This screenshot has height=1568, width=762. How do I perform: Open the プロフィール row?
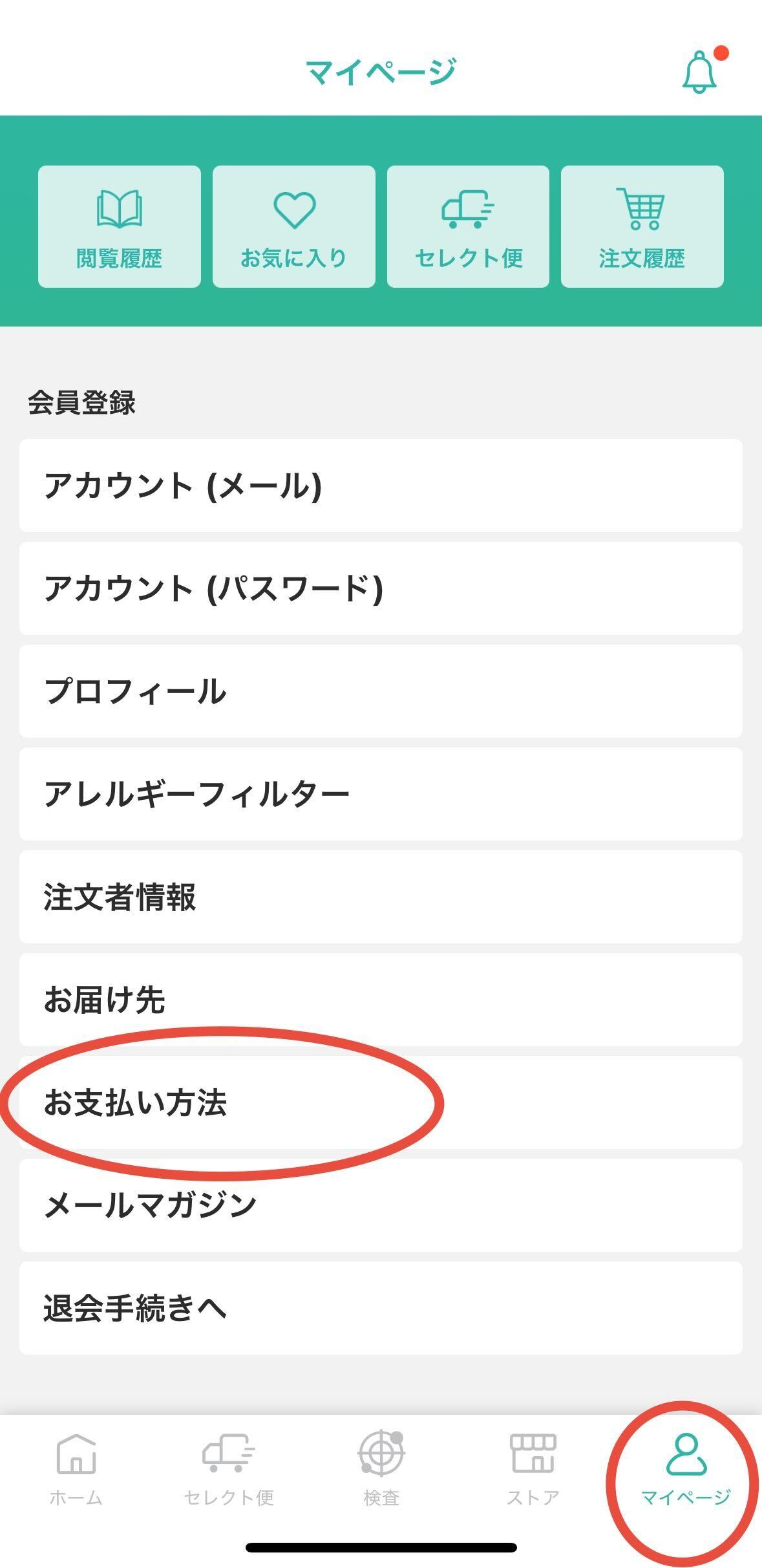pyautogui.click(x=381, y=691)
